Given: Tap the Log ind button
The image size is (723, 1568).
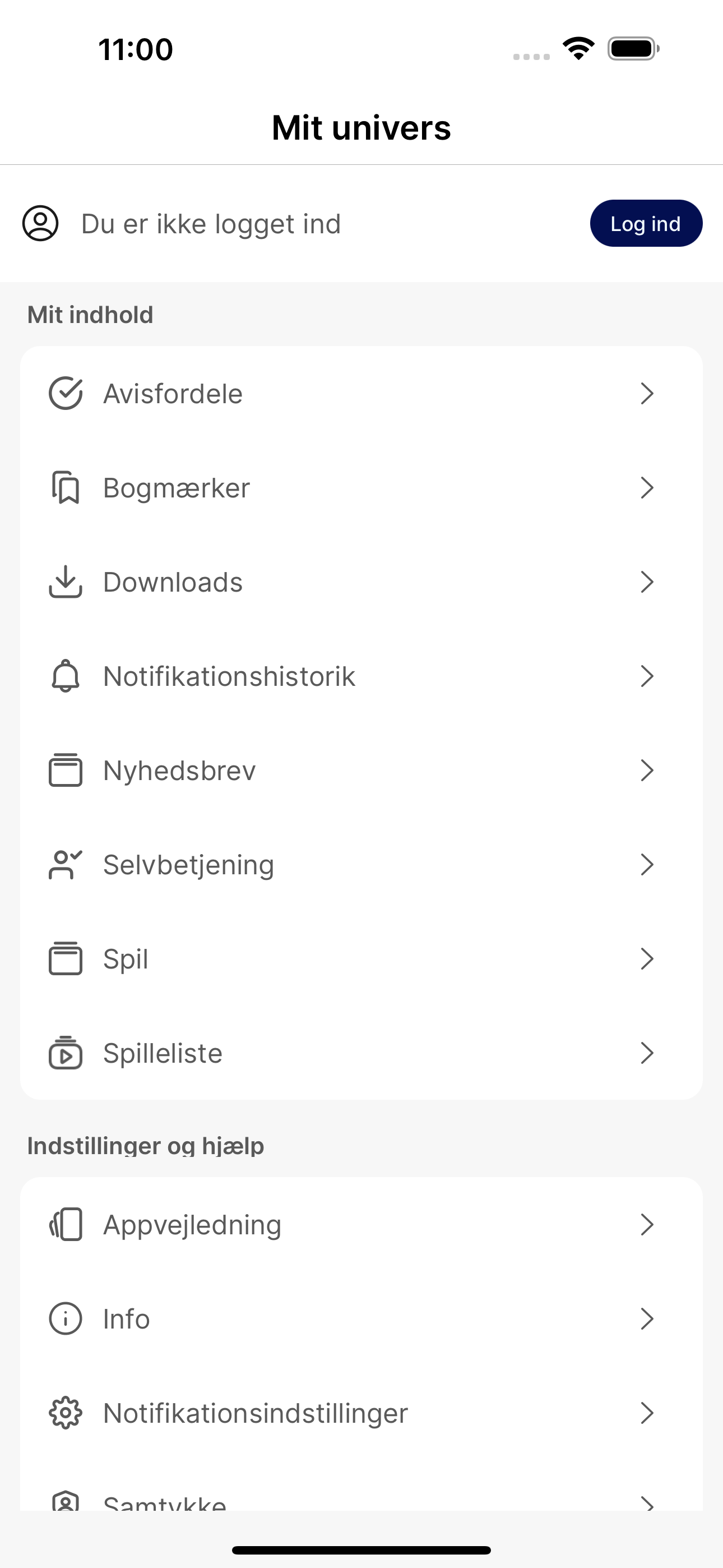Looking at the screenshot, I should [646, 223].
